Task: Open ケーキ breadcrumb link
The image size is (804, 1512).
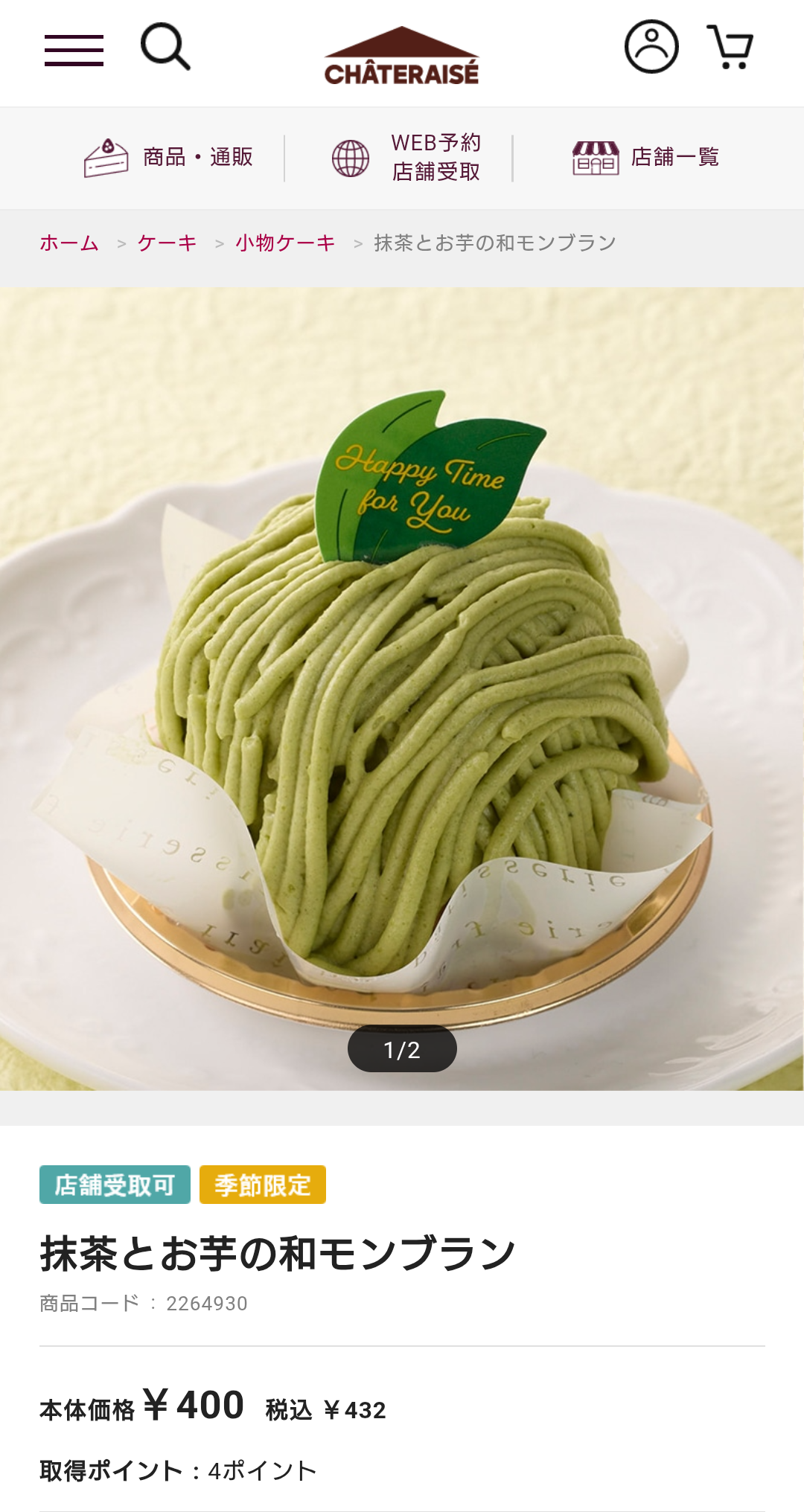Action: pos(167,243)
